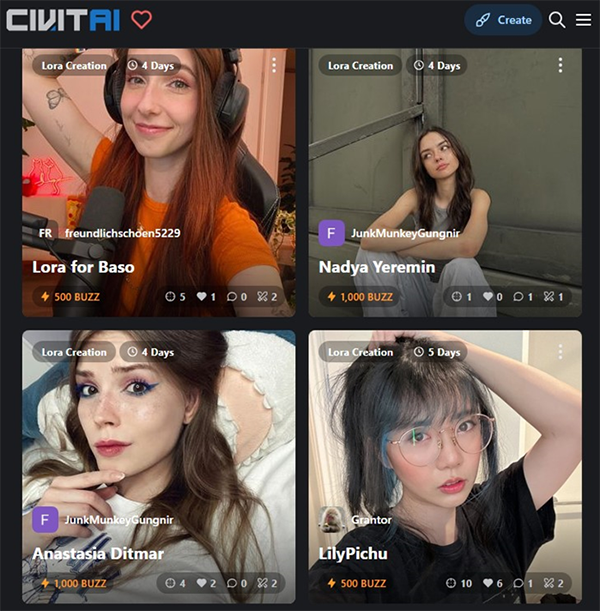Go to Civitai home via logo
The width and height of the screenshot is (600, 611).
pos(63,19)
